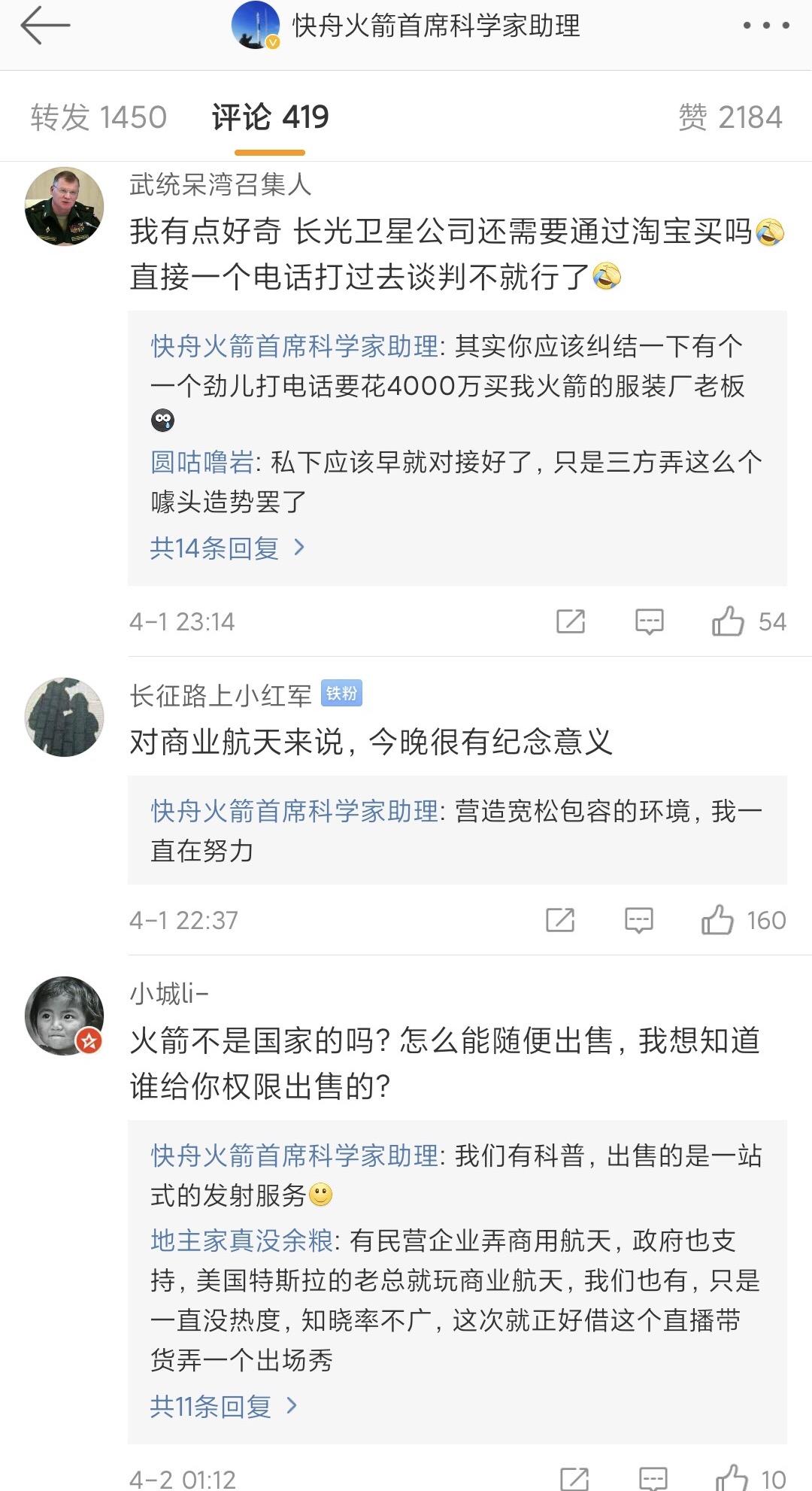Switch to the 赞 2184 tab

click(730, 117)
